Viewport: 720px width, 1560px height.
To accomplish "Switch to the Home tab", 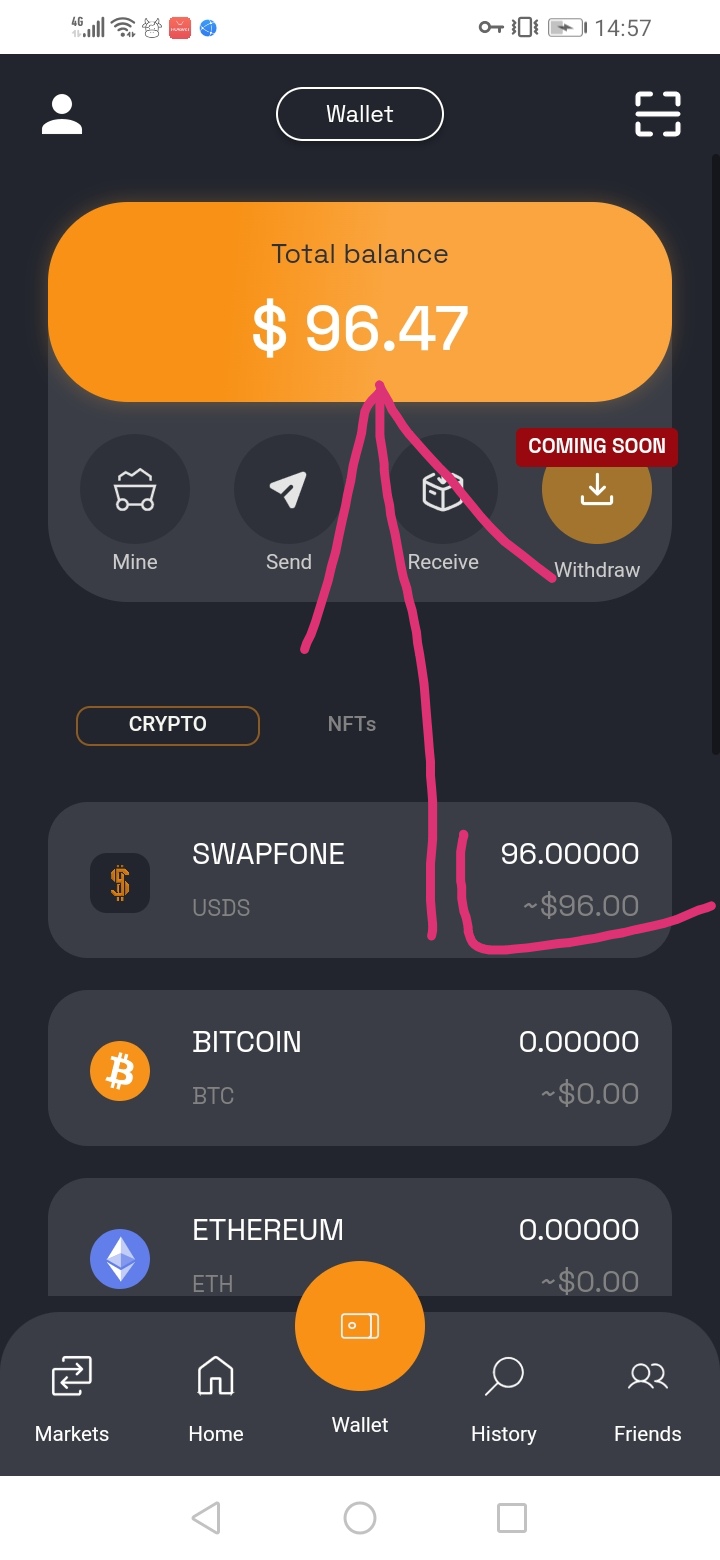I will 216,1397.
